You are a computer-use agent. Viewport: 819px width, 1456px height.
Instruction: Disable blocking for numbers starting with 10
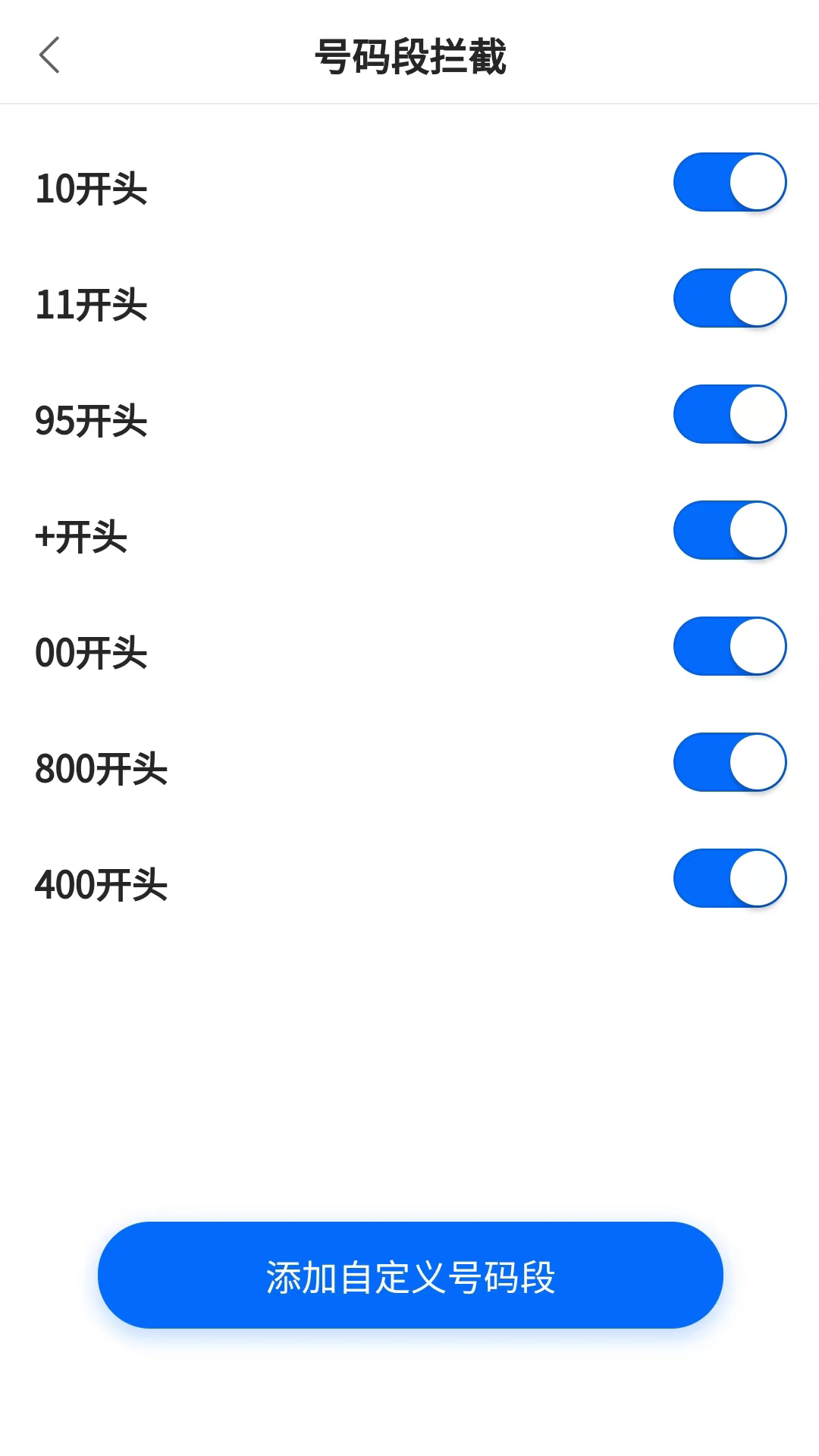point(730,181)
